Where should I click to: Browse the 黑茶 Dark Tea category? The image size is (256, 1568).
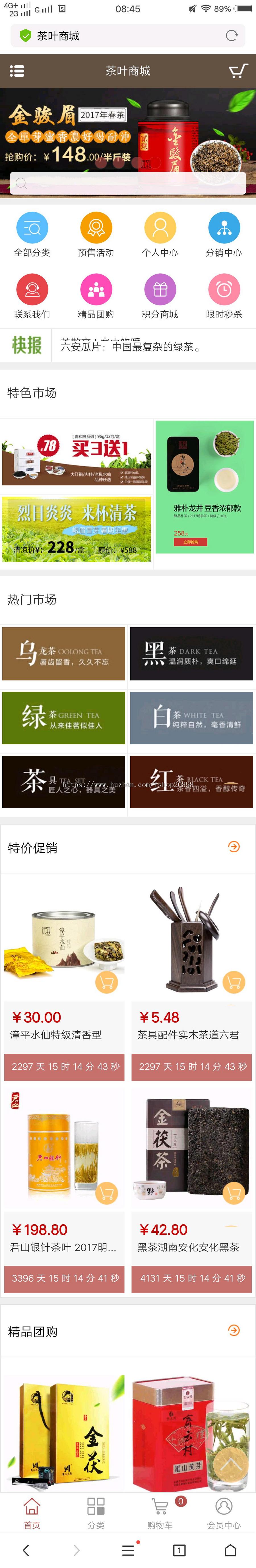[191, 654]
